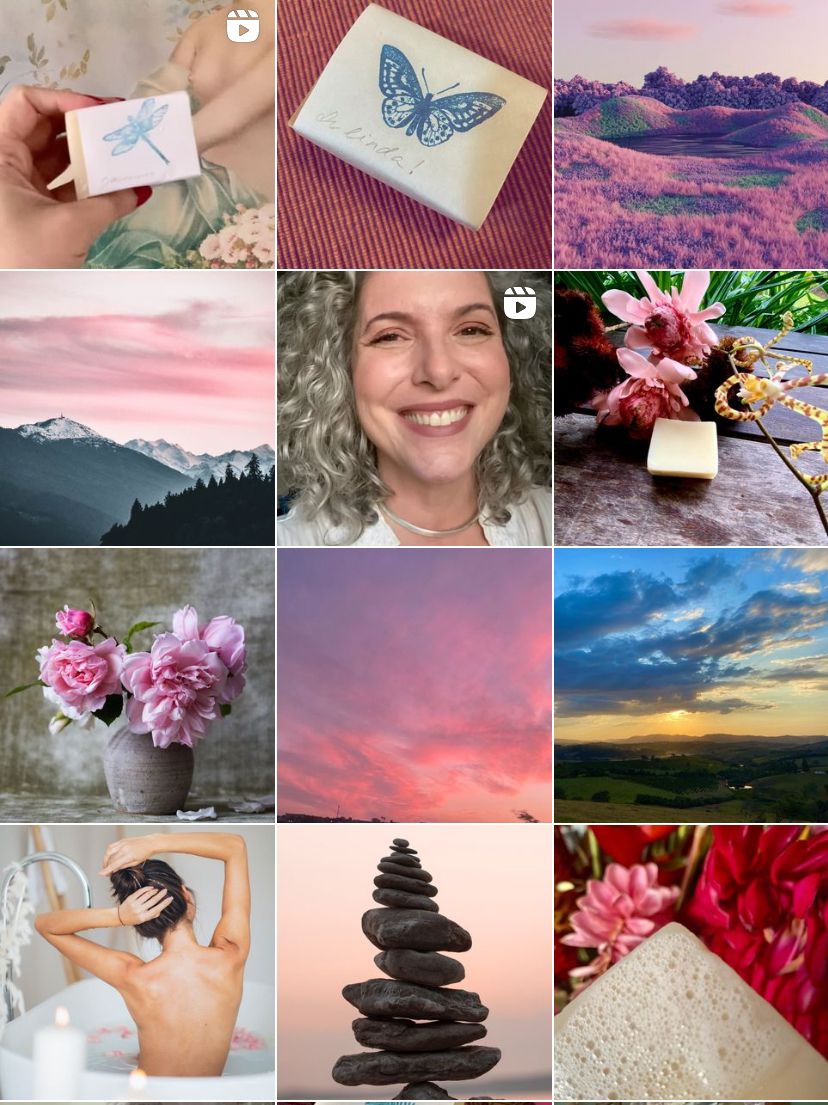Open the foamy soap with red flowers post
The image size is (828, 1105).
[691, 962]
